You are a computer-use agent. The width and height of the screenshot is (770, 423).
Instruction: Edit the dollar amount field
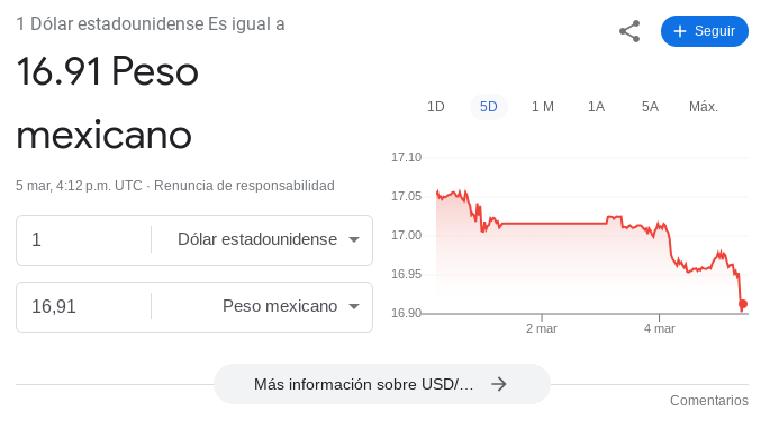click(85, 240)
